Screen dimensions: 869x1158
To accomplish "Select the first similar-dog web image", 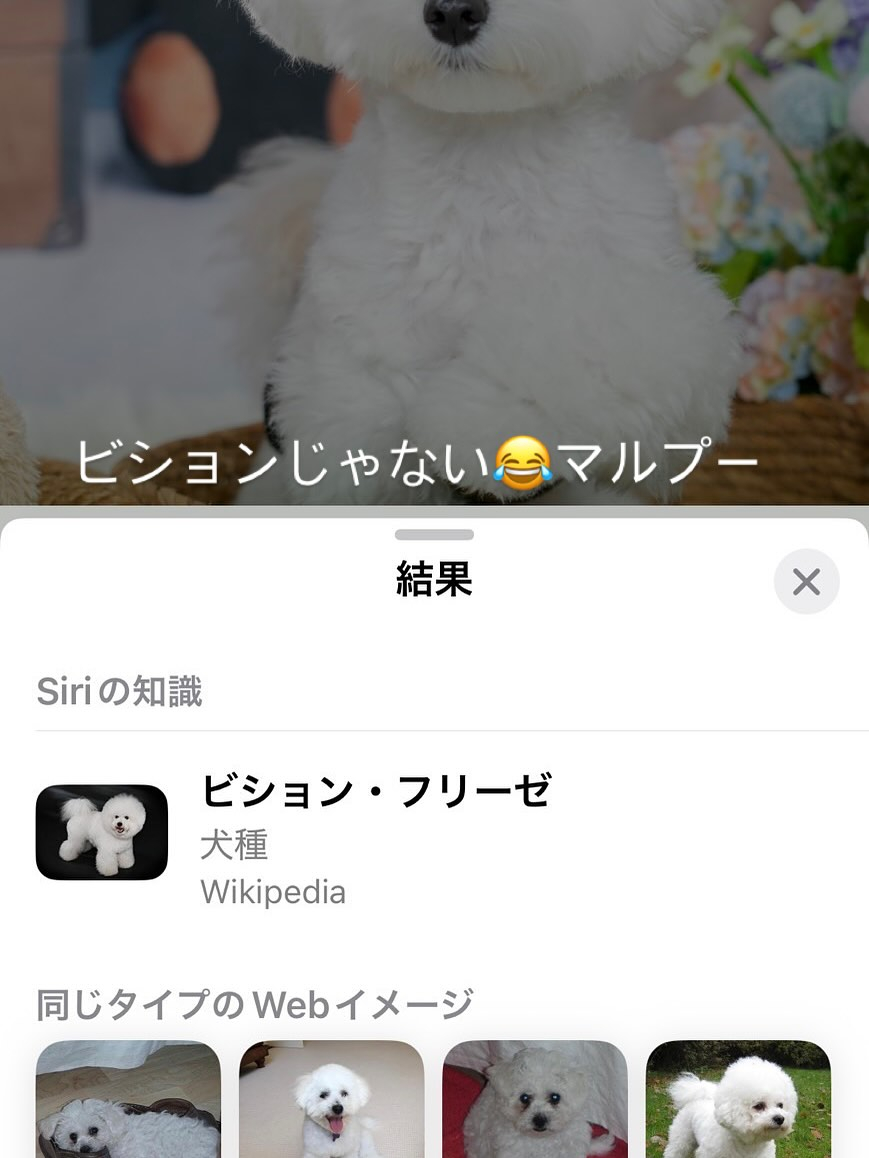I will click(x=128, y=1100).
